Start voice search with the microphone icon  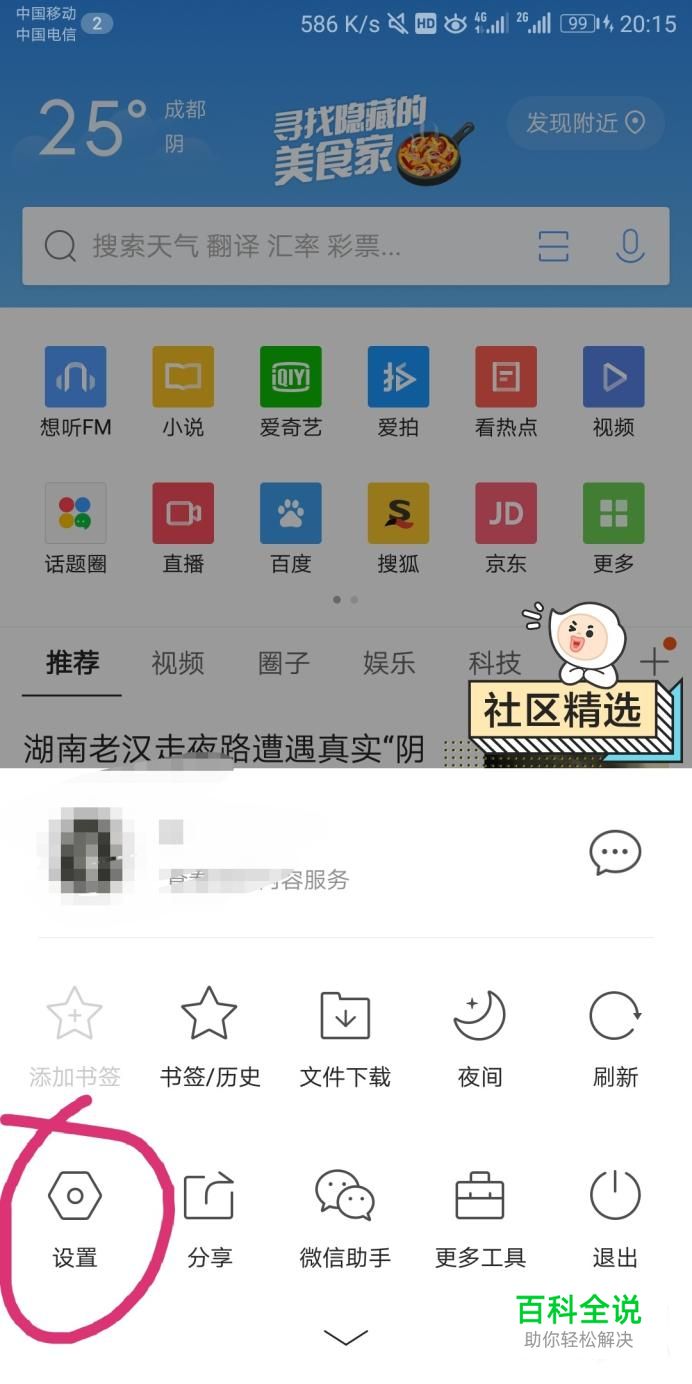coord(629,246)
